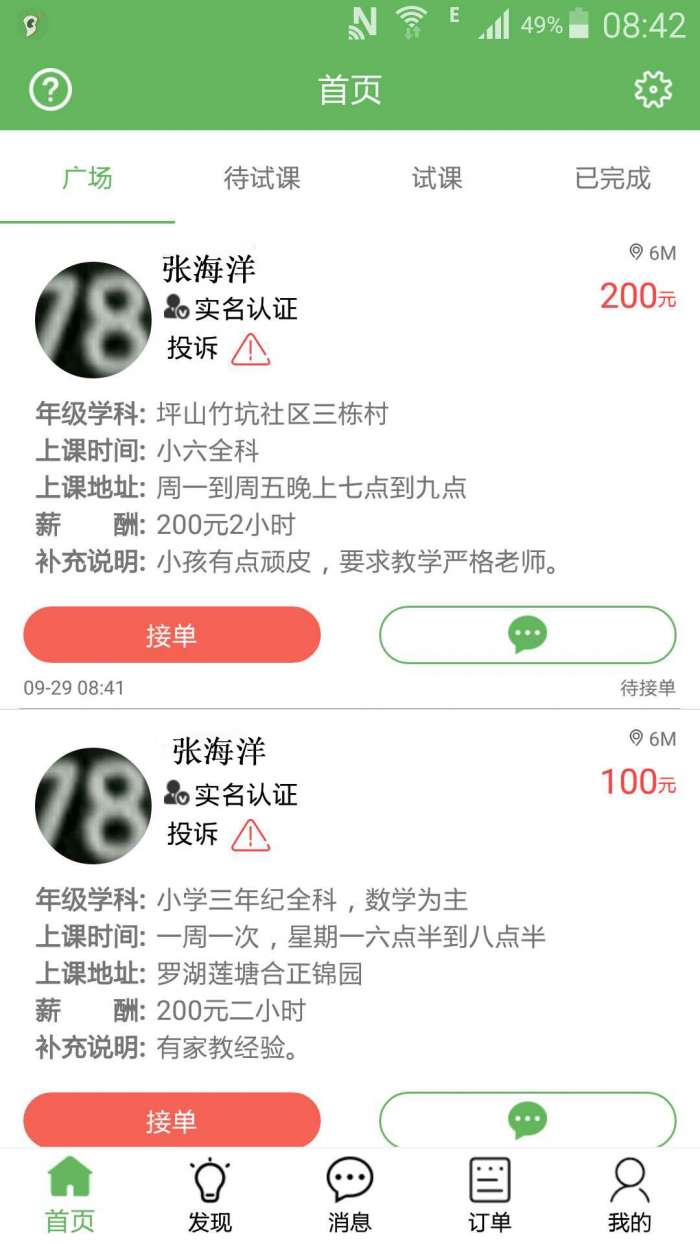Tap the 首页 bottom tab
The width and height of the screenshot is (700, 1244).
tap(70, 1196)
